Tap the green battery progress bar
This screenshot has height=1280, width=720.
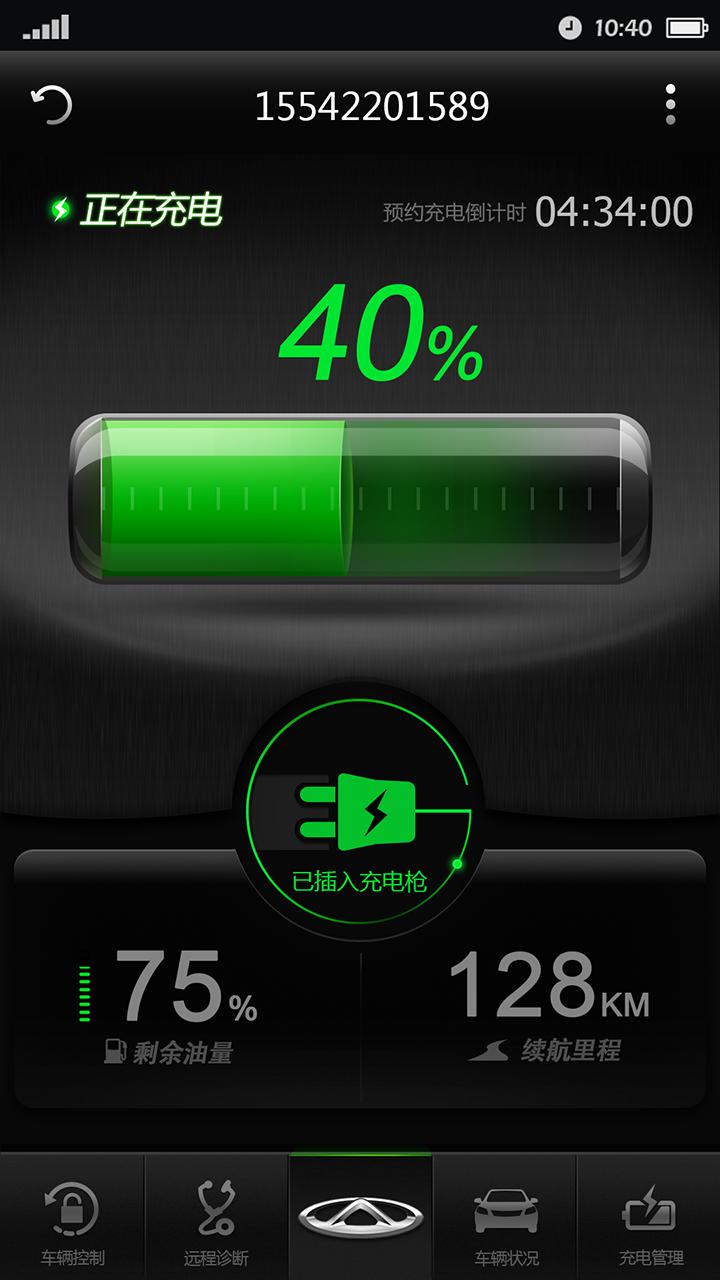(x=360, y=495)
